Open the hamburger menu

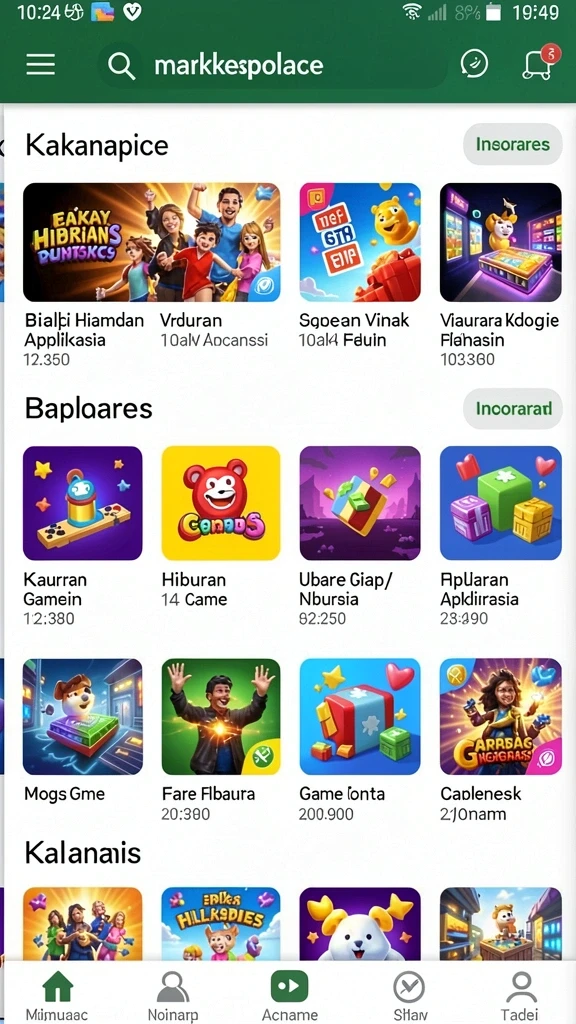click(40, 65)
